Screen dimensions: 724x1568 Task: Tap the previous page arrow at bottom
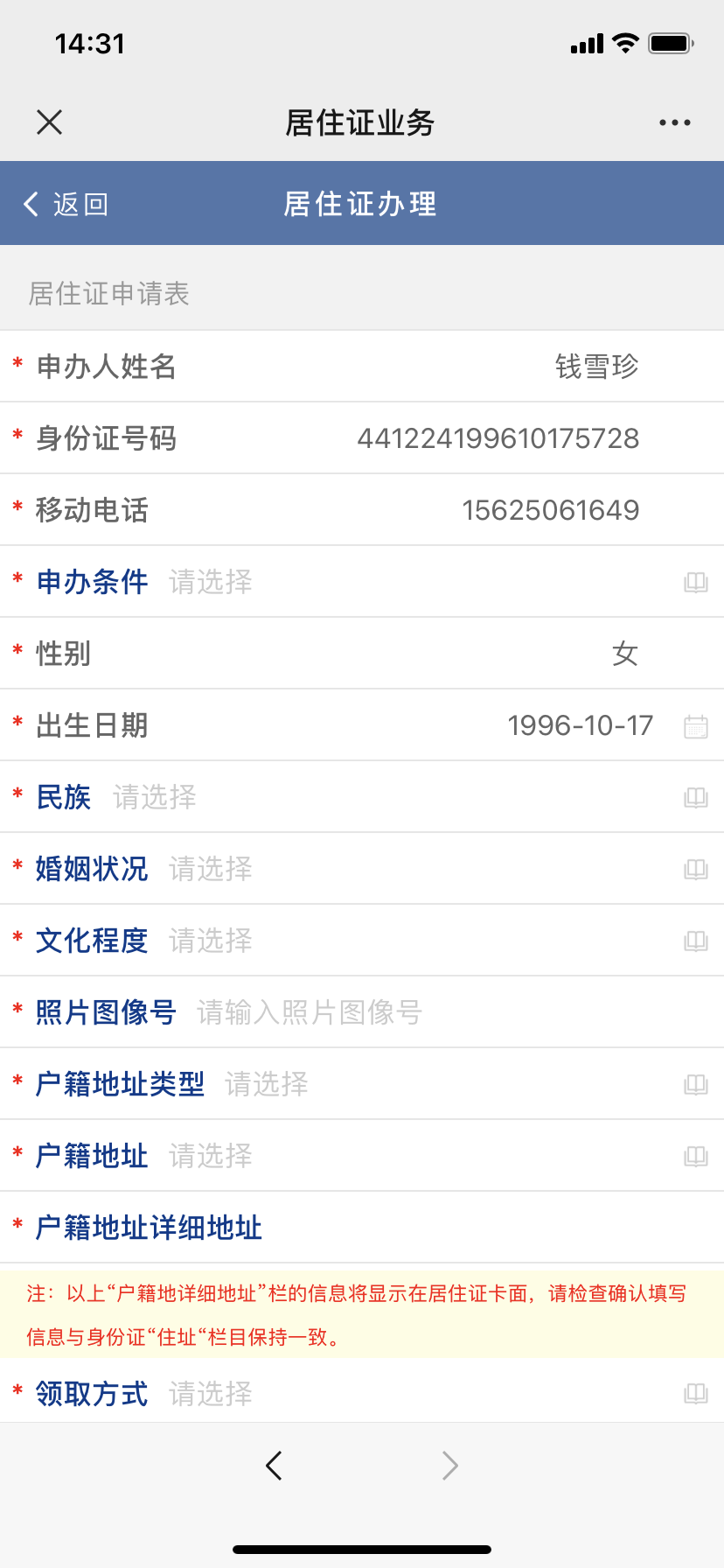tap(274, 1466)
